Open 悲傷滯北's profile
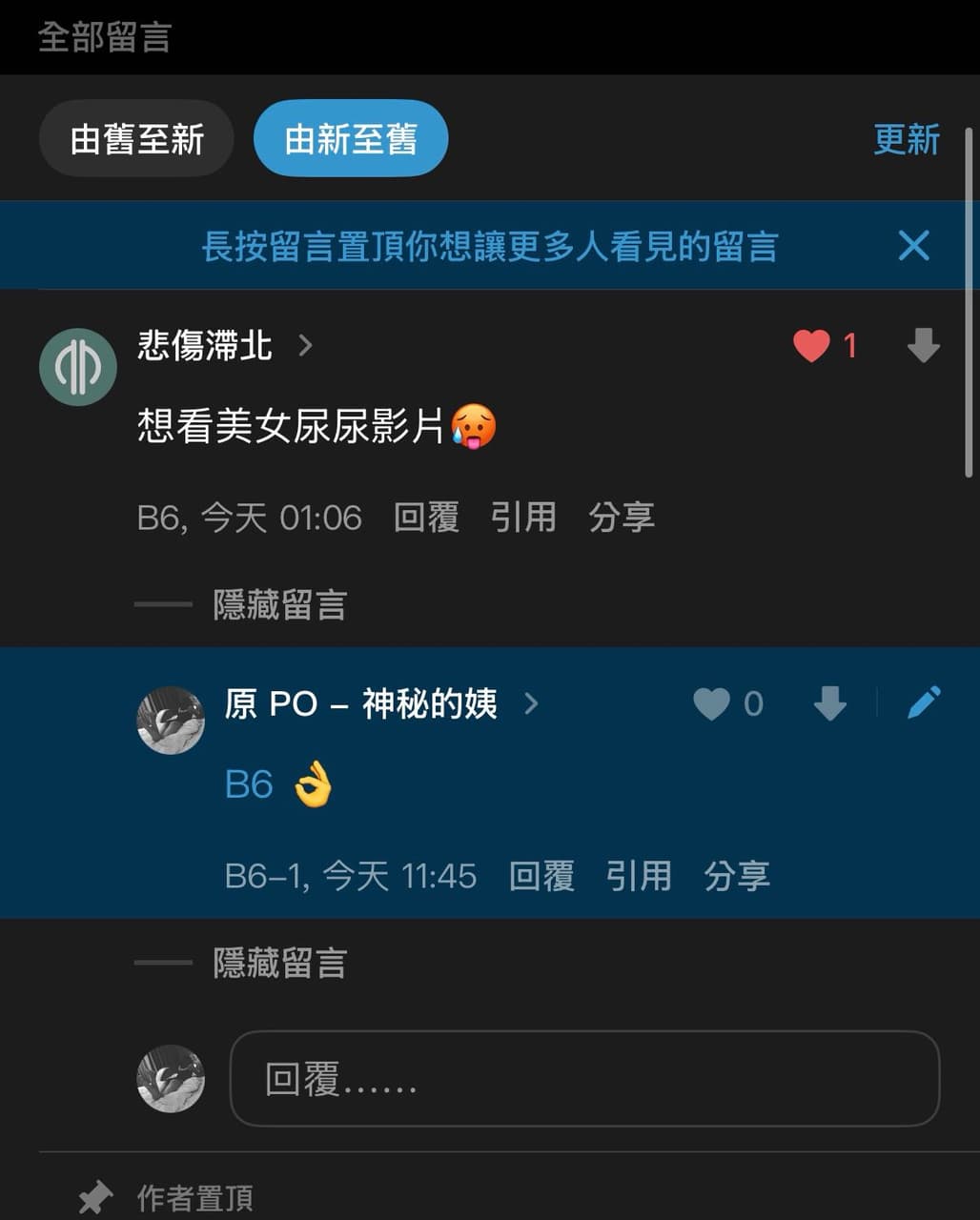The image size is (980, 1220). (x=225, y=345)
